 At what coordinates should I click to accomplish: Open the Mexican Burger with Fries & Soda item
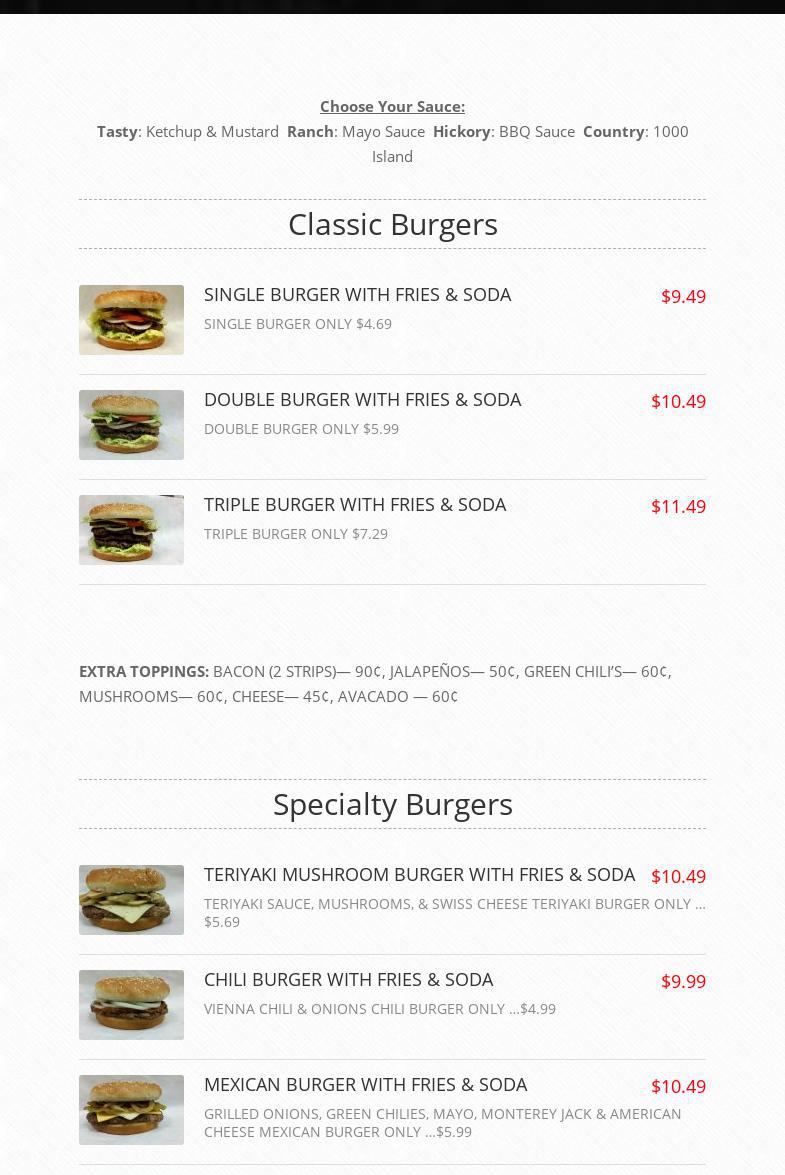point(365,1085)
